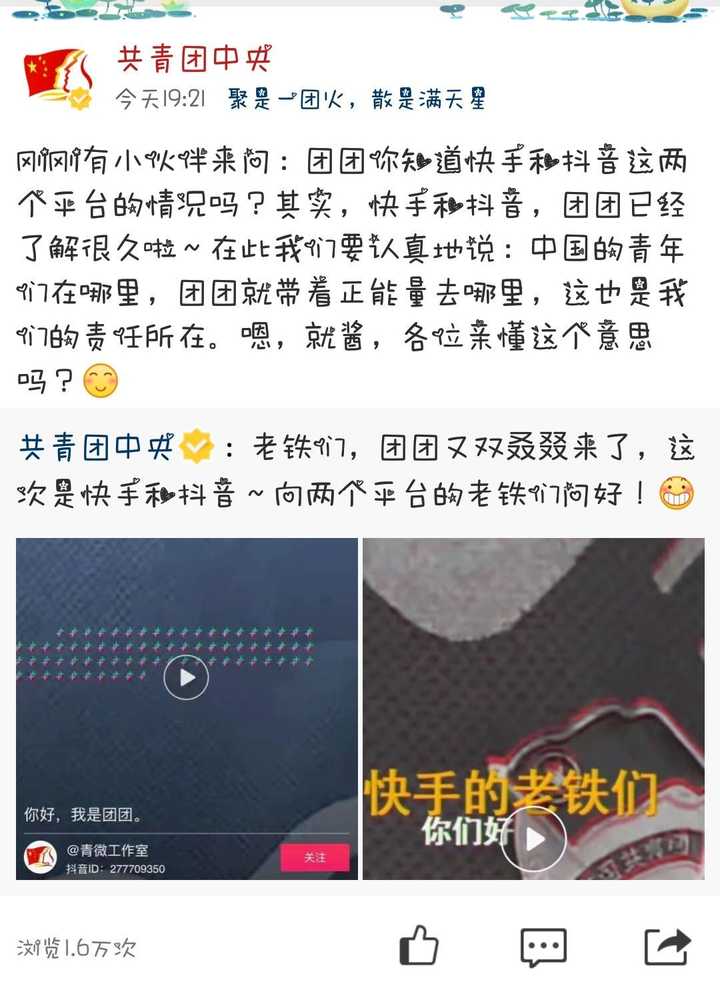Play the 你好，我是团团 video
Image resolution: width=720 pixels, height=982 pixels.
(186, 677)
